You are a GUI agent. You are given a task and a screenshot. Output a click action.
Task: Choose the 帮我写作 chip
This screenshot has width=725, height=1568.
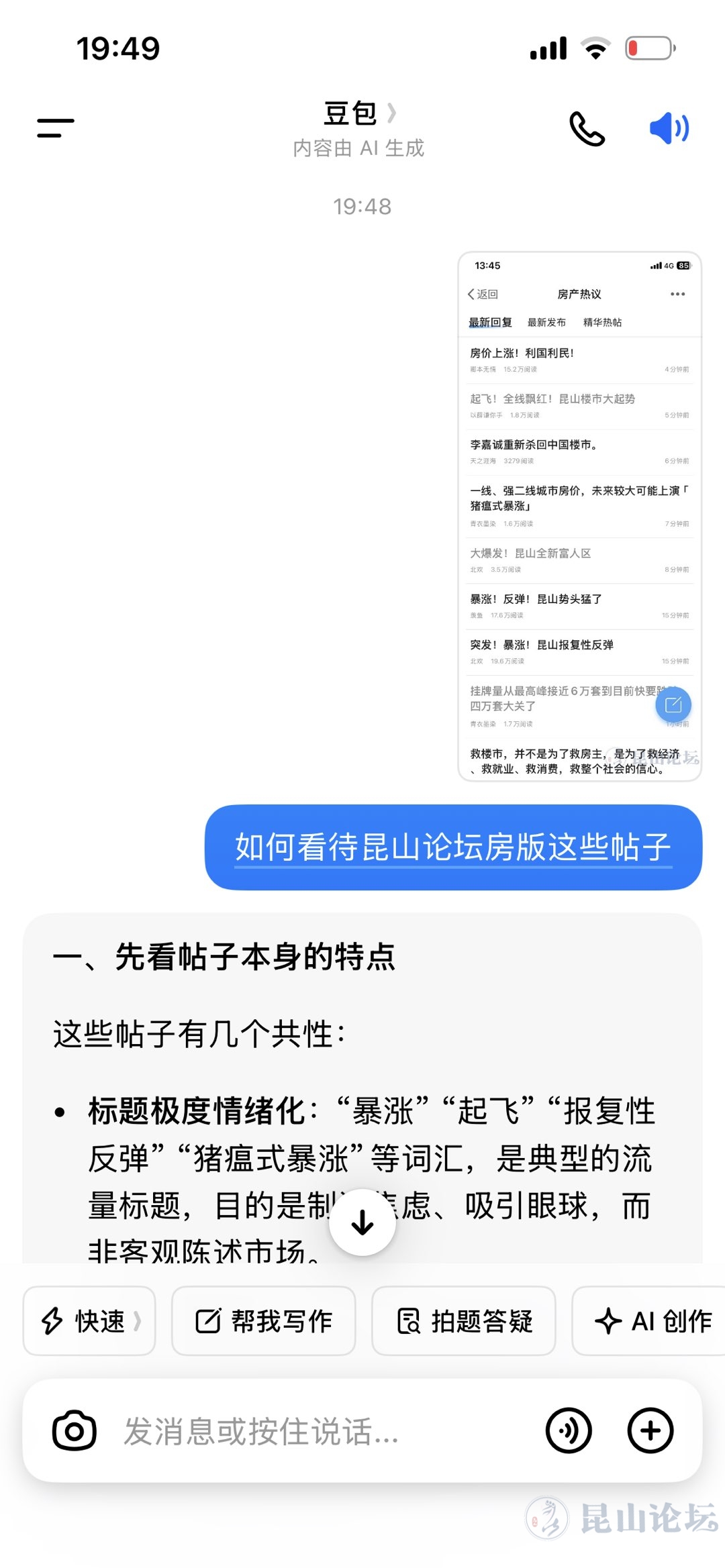[264, 1321]
